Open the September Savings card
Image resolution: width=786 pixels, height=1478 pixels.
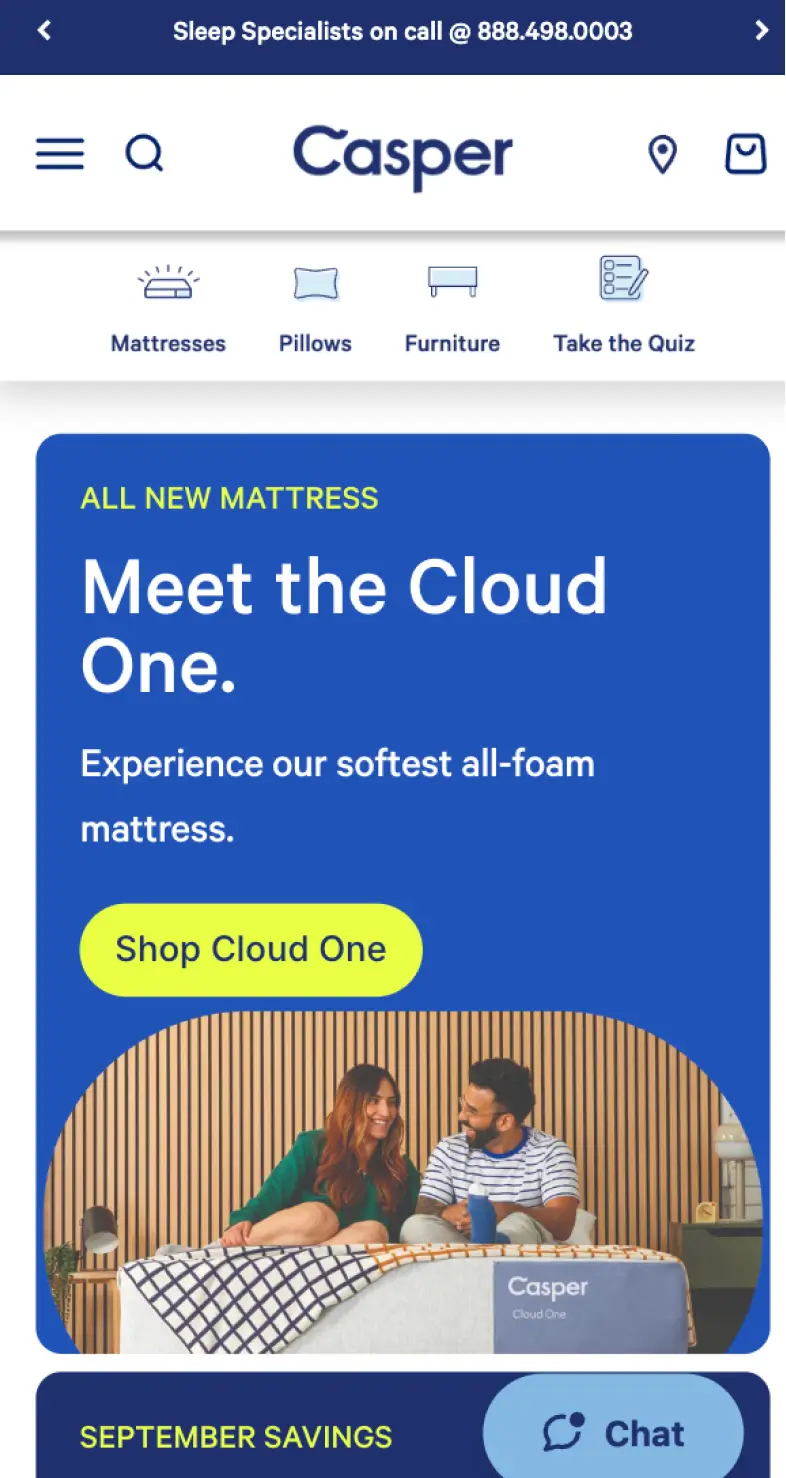[236, 1437]
